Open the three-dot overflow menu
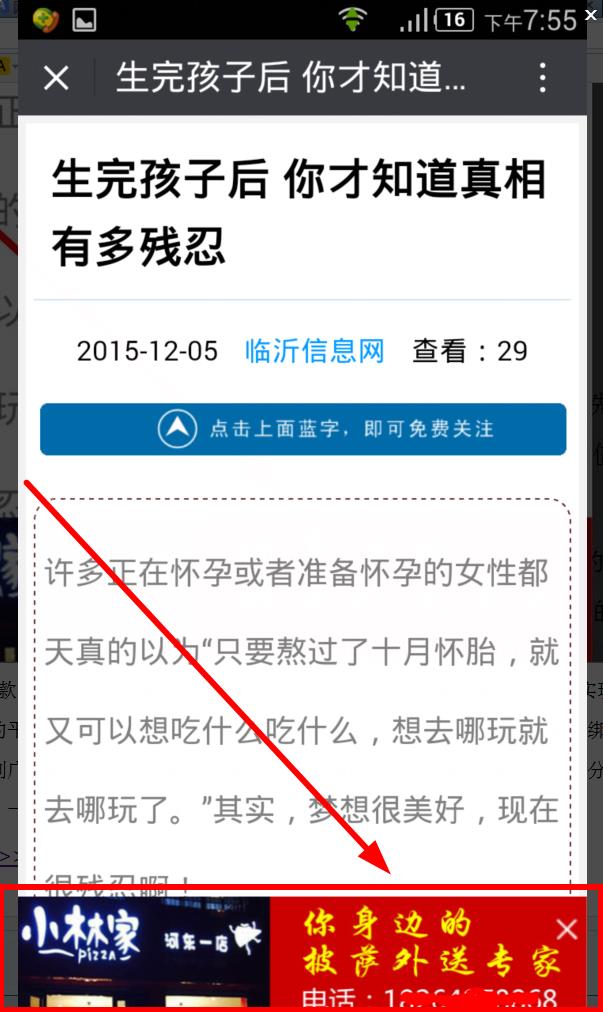The height and width of the screenshot is (1012, 603). pos(542,77)
